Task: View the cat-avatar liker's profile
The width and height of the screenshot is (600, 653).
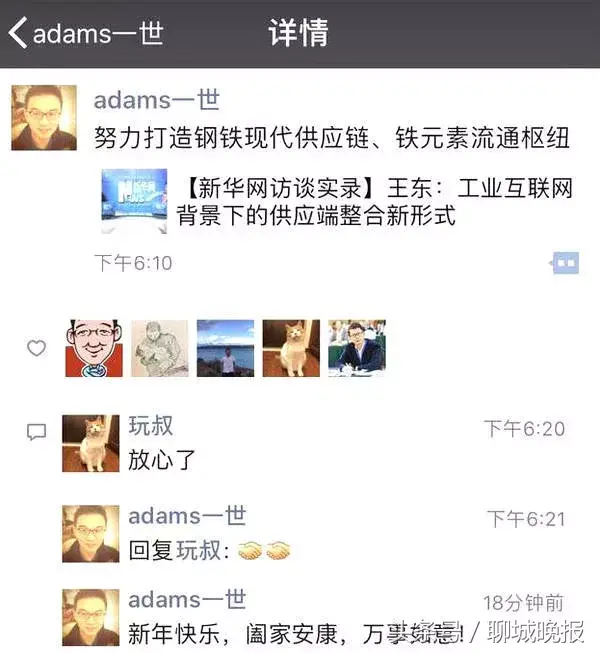Action: (291, 348)
